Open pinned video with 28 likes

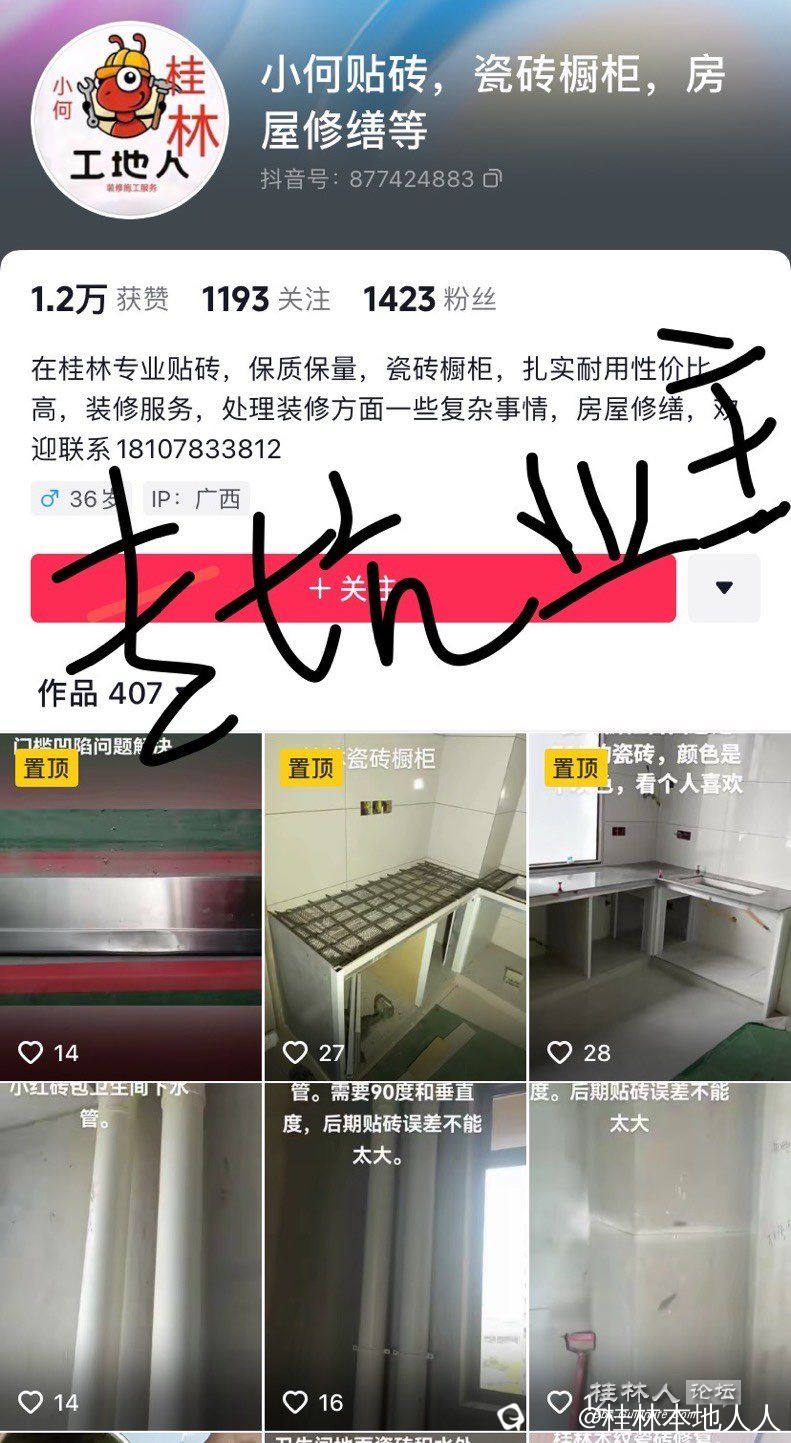660,905
